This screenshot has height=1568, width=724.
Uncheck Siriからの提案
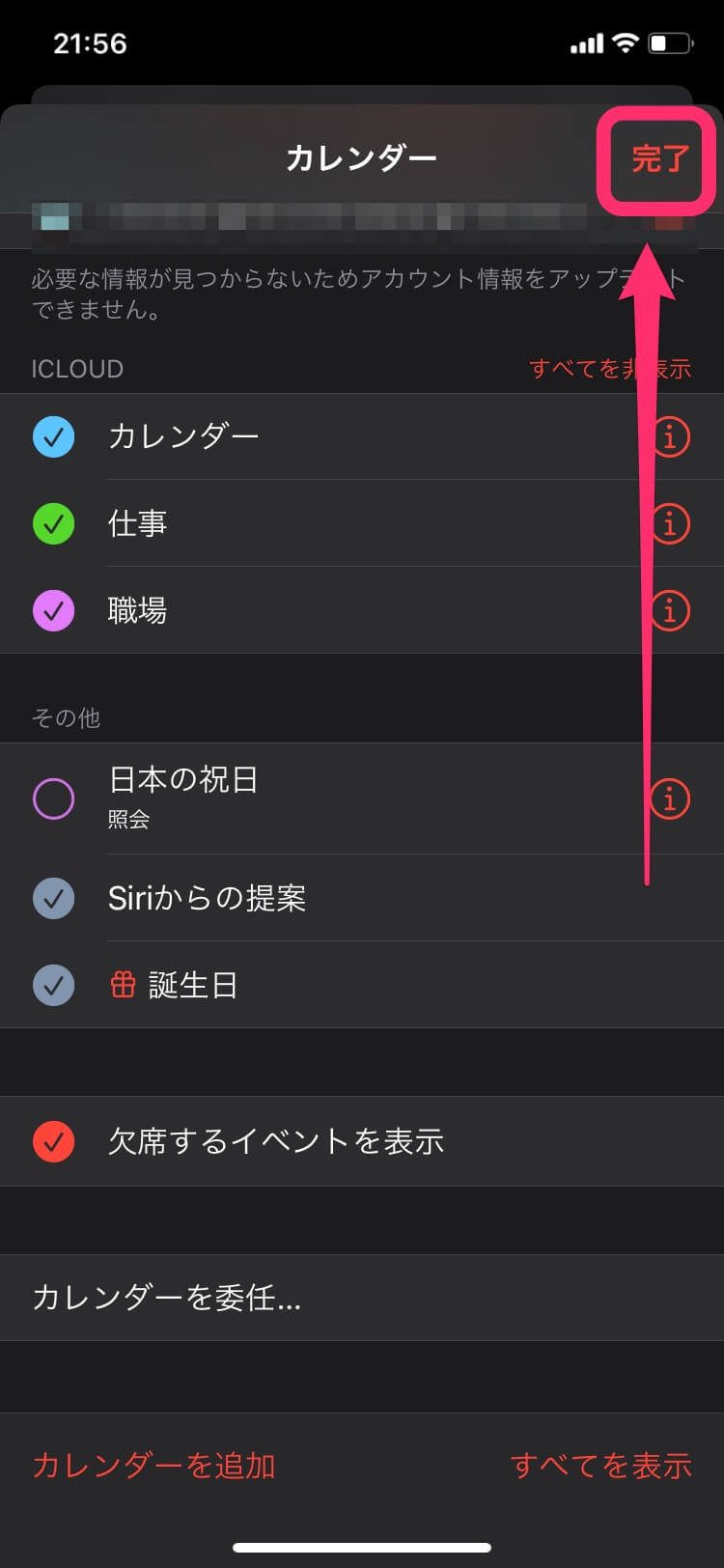pos(54,898)
